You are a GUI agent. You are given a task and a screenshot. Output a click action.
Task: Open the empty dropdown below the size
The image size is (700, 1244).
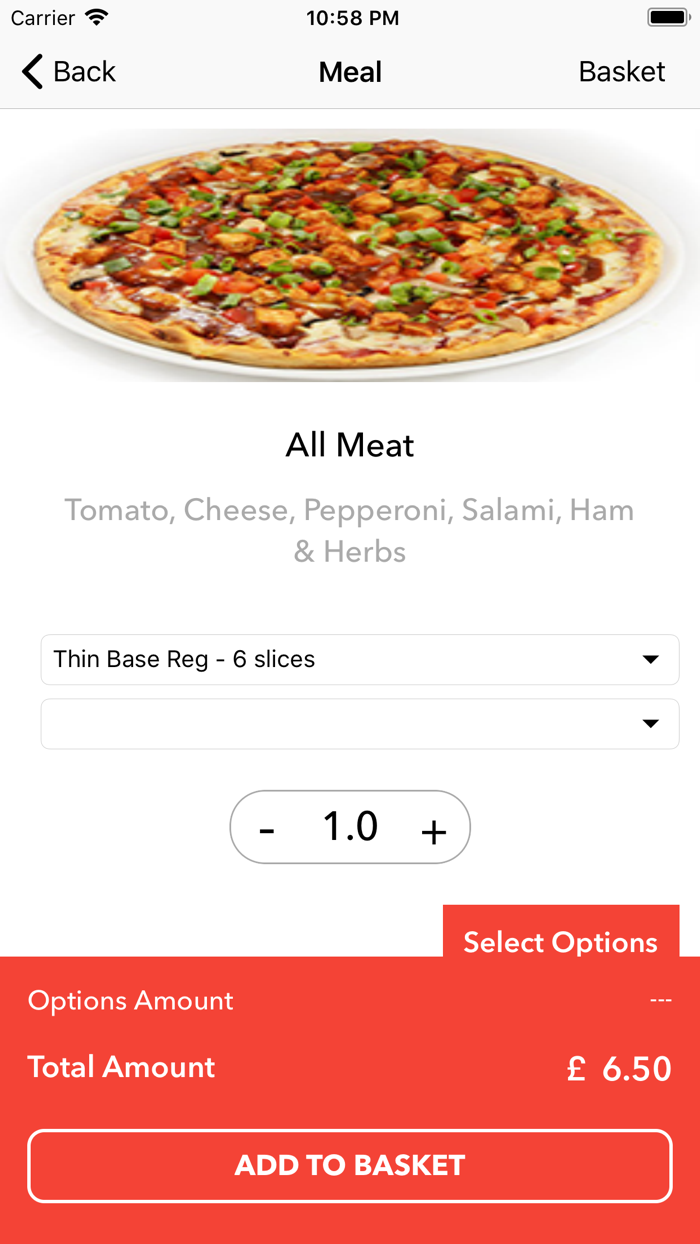[359, 724]
